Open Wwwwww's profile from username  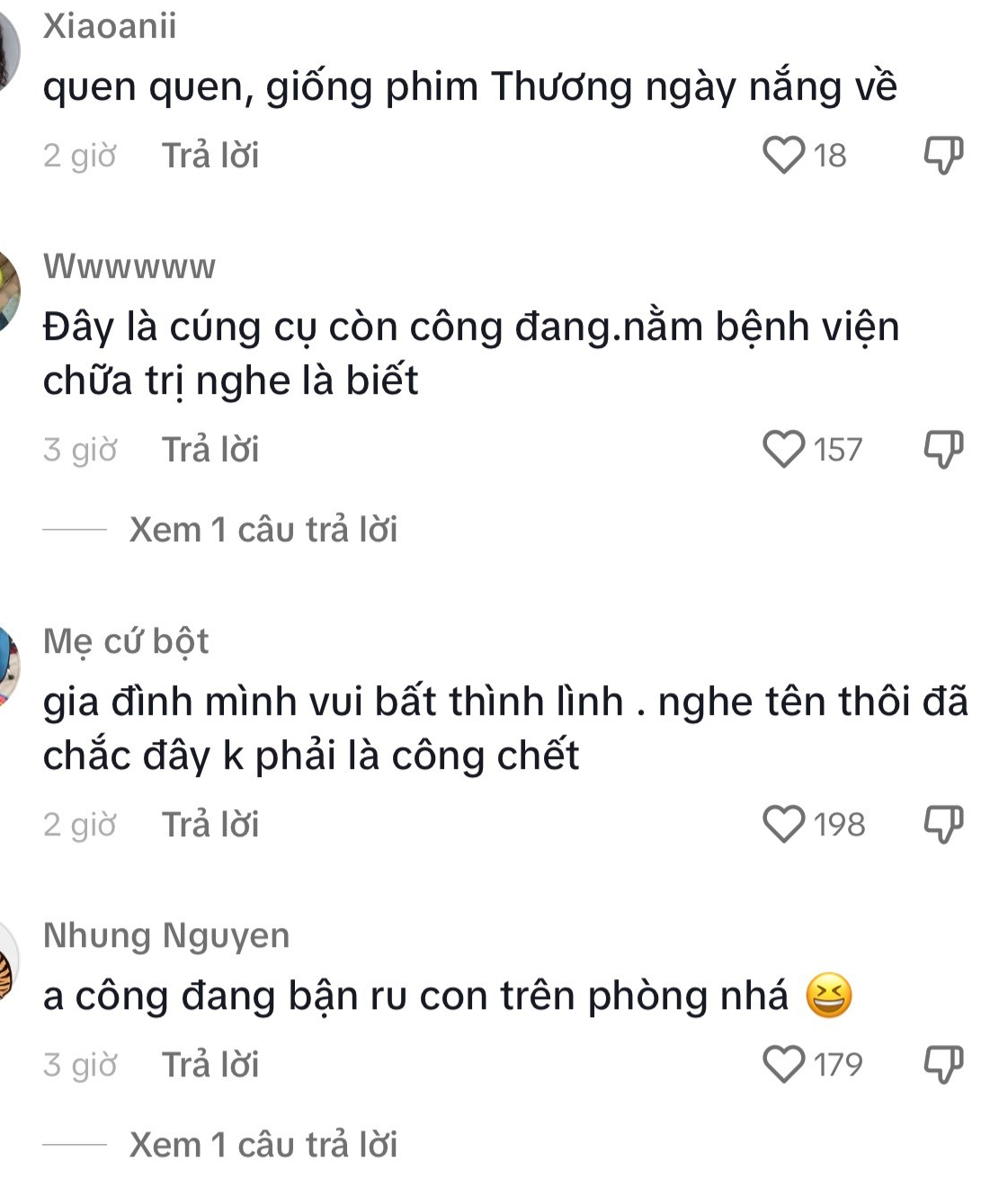[x=129, y=266]
